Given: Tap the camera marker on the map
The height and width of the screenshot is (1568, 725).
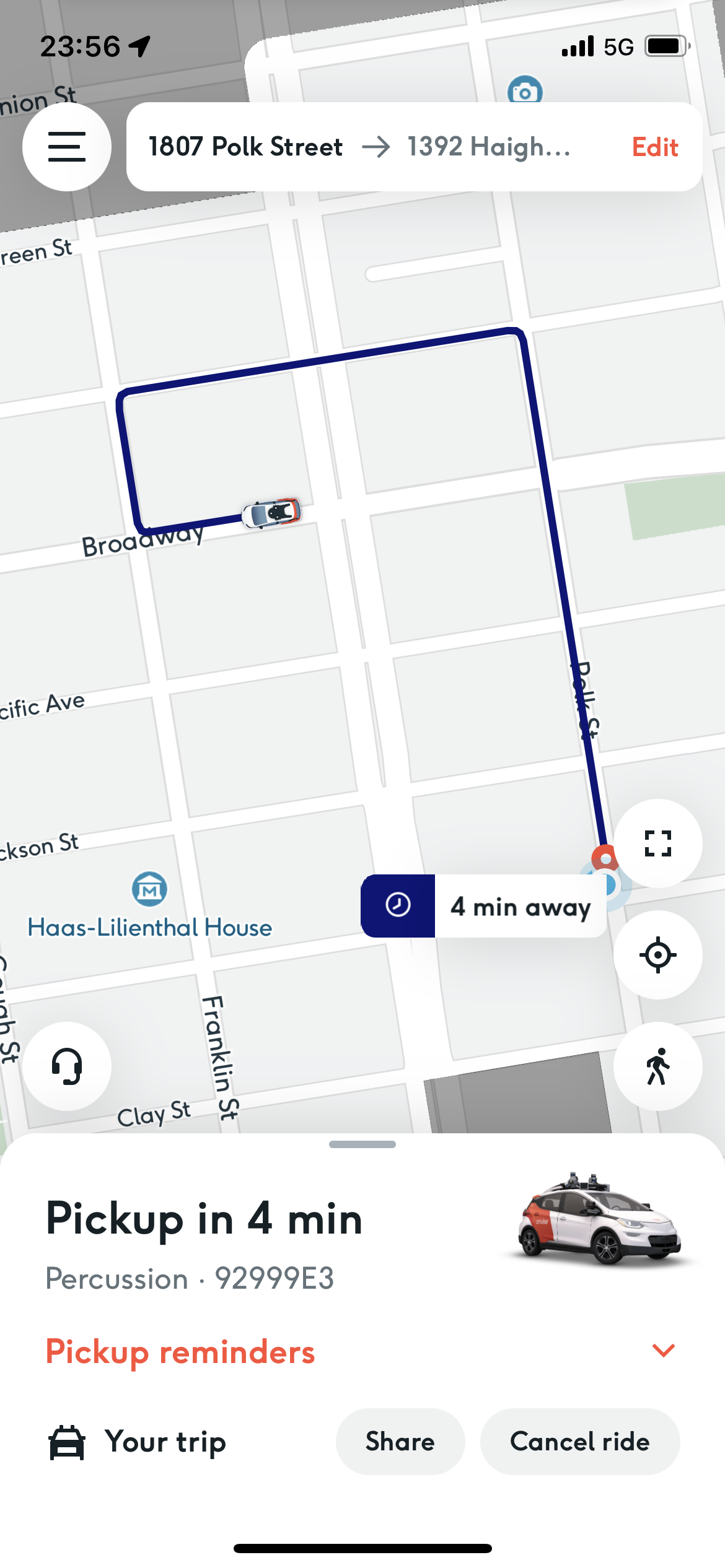Looking at the screenshot, I should coord(525,92).
